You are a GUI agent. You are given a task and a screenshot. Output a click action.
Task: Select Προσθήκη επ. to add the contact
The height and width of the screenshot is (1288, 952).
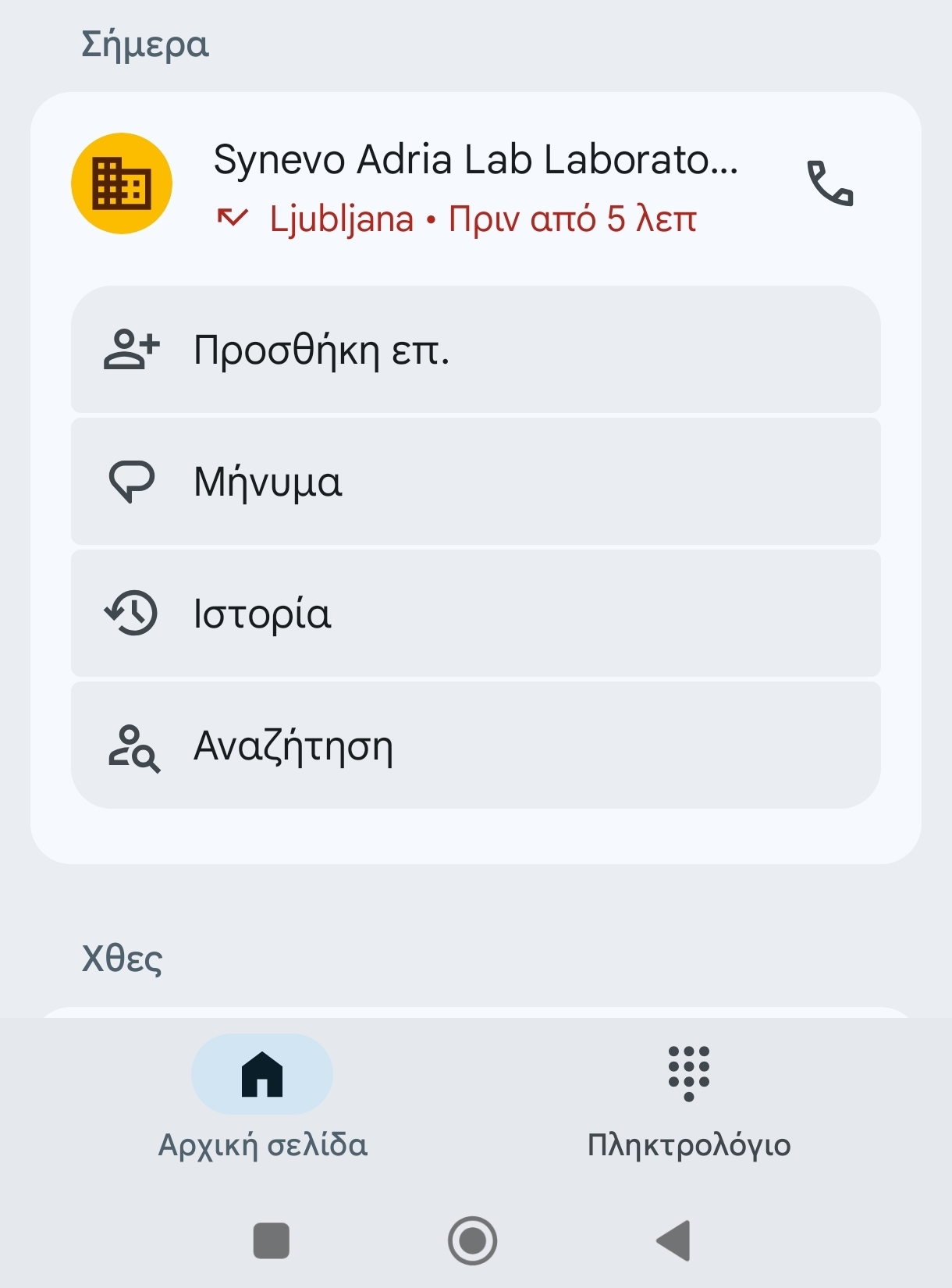point(475,350)
